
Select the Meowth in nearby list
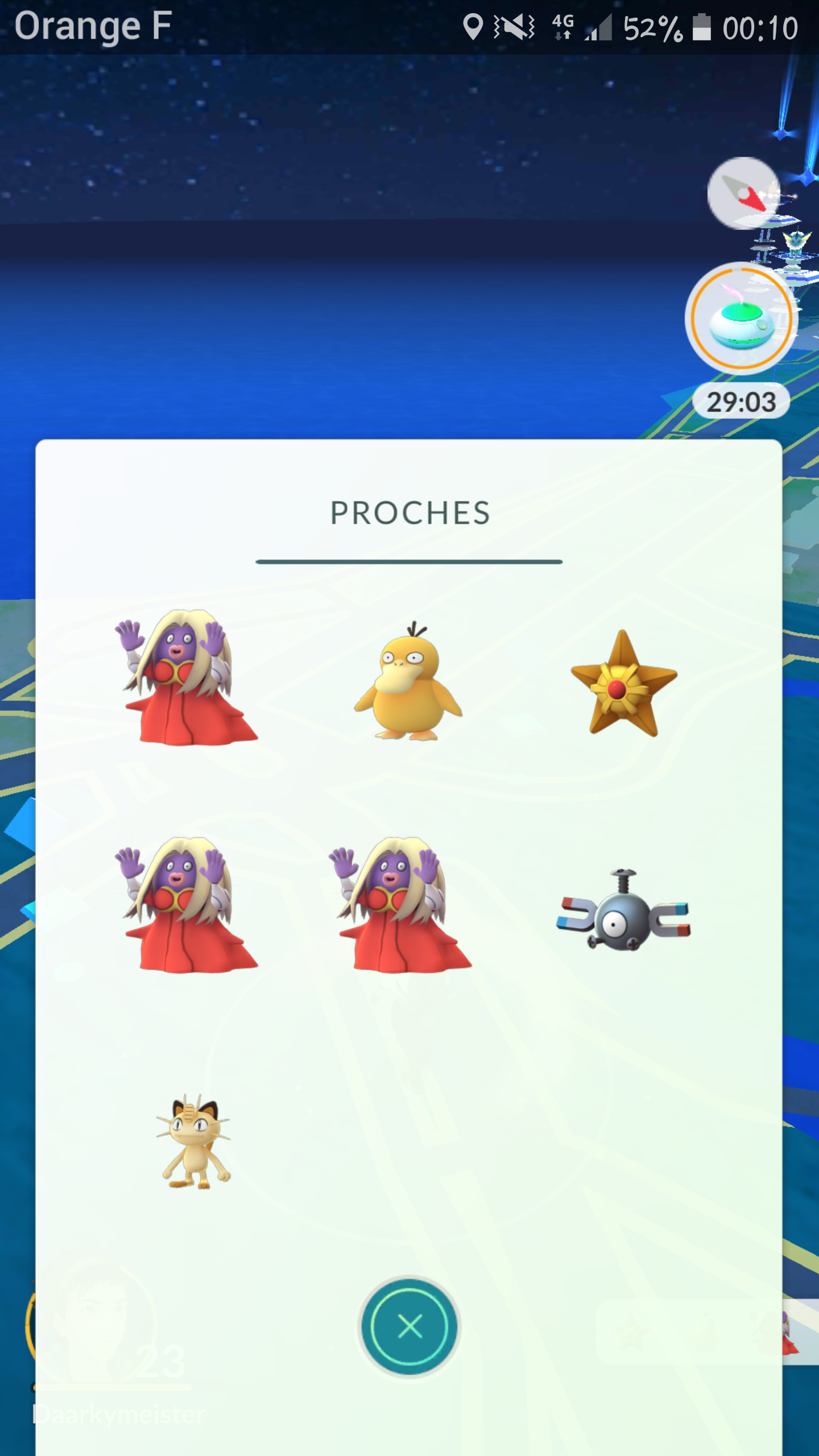194,1140
